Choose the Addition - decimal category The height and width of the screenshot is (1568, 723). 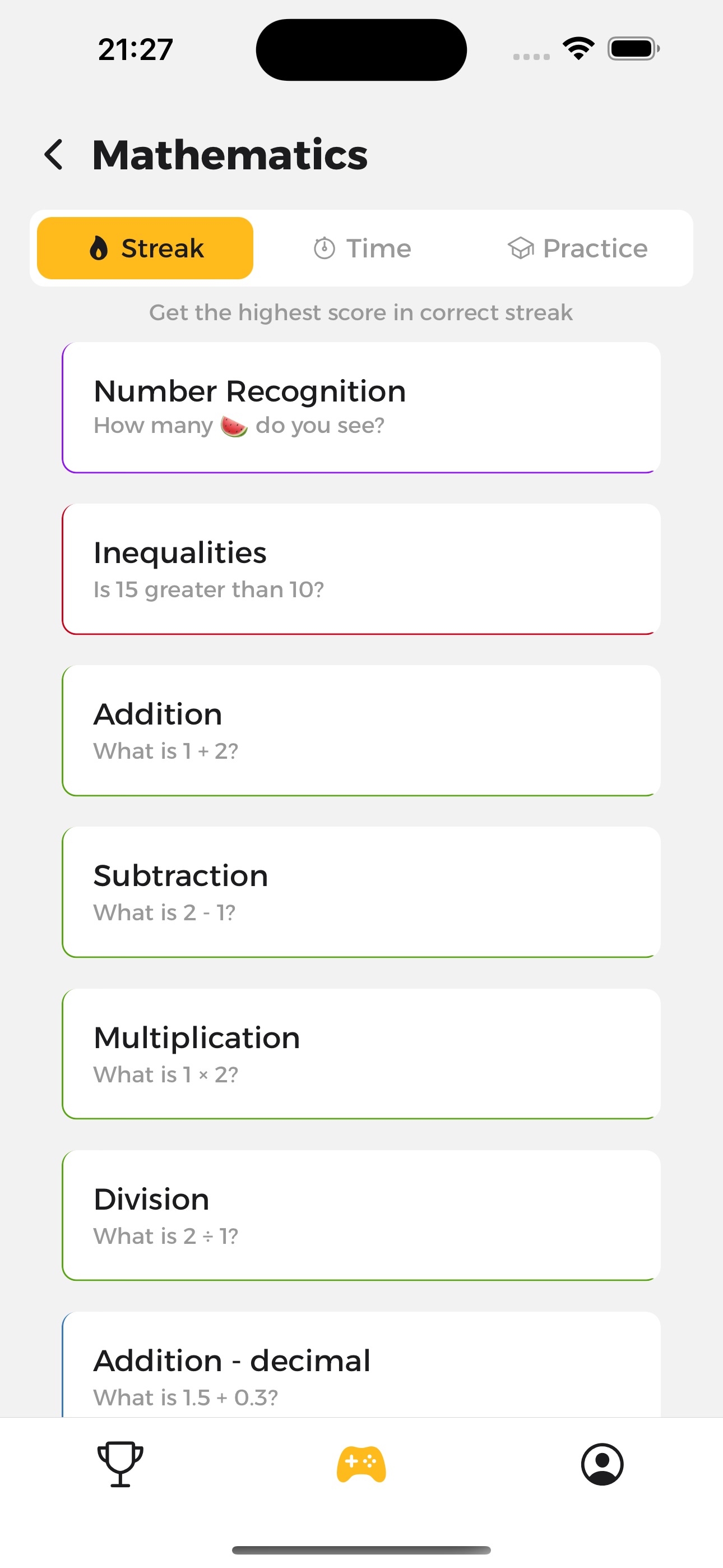pos(361,1376)
